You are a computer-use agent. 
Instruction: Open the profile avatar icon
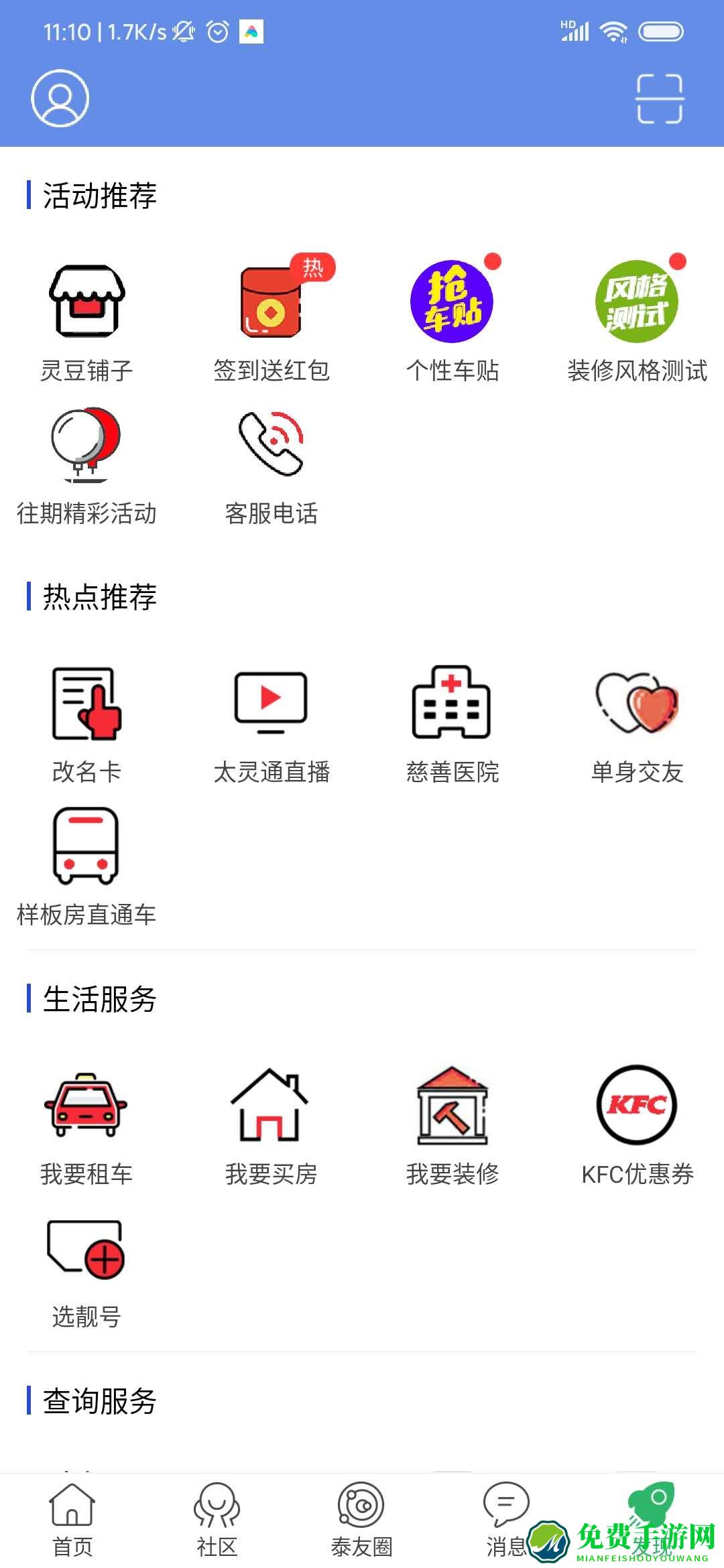(x=60, y=98)
